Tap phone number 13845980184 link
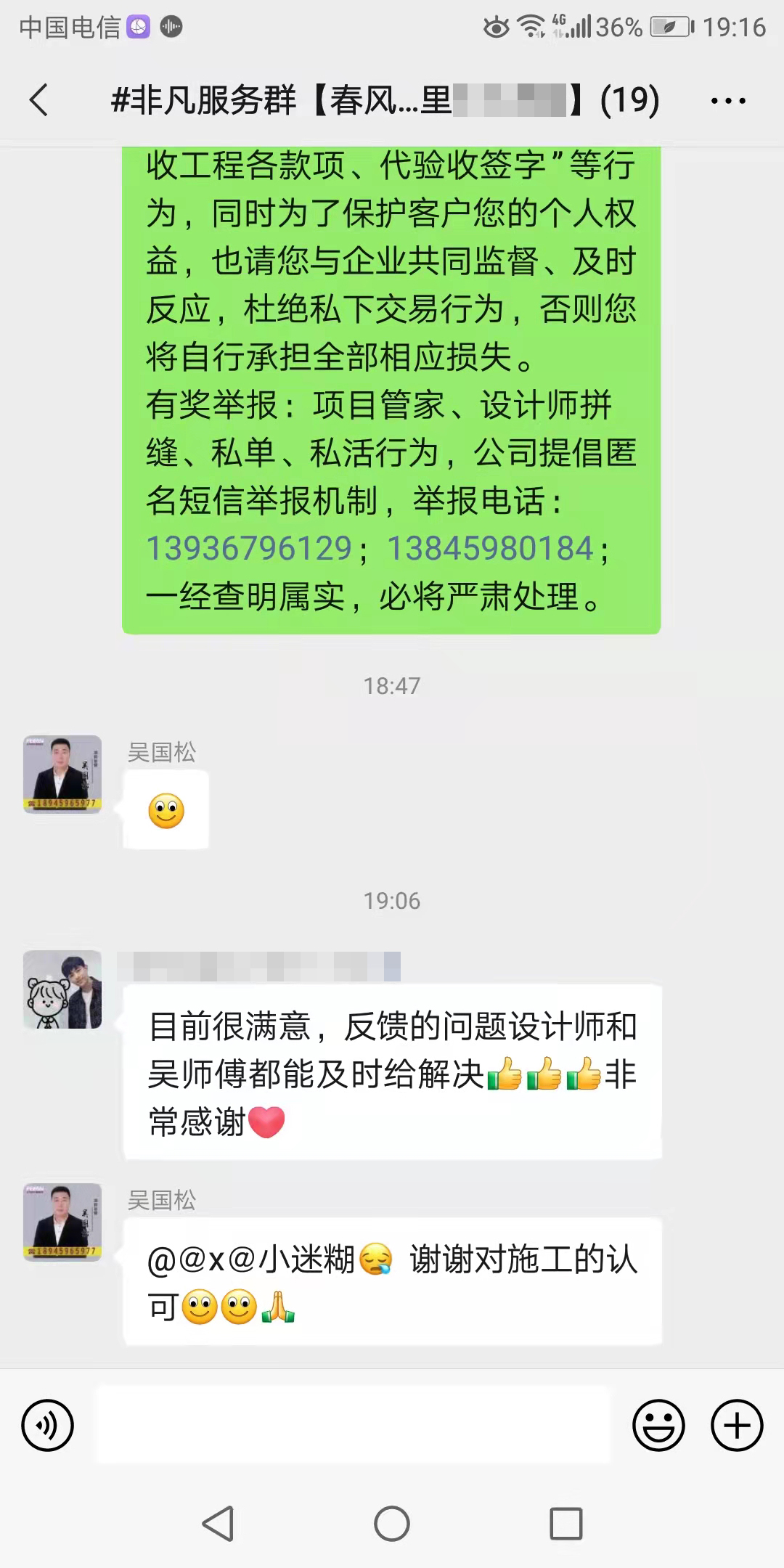 pos(491,548)
